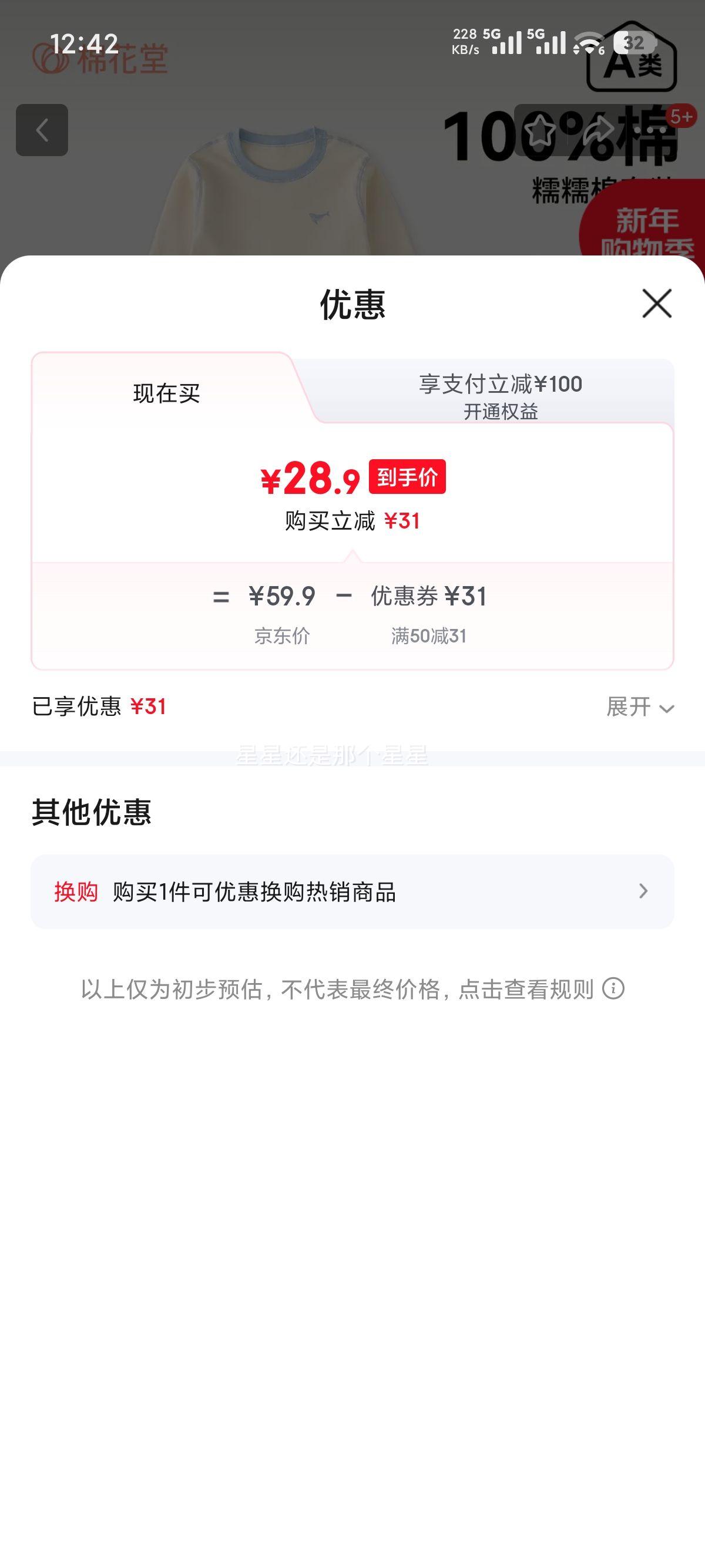Tap the back arrow on the product image
Image resolution: width=705 pixels, height=1568 pixels.
pos(43,131)
